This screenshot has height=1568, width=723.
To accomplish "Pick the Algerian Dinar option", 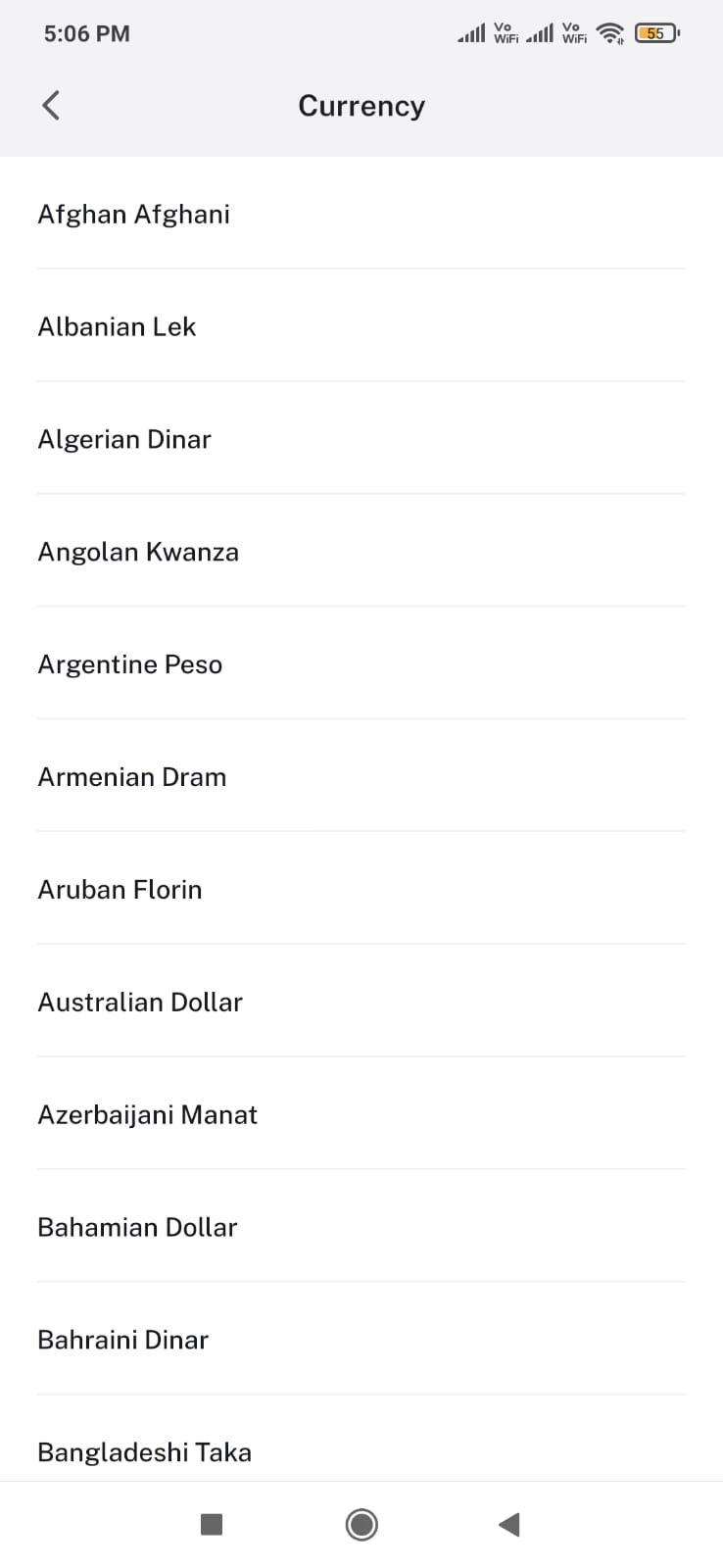I will pyautogui.click(x=124, y=440).
